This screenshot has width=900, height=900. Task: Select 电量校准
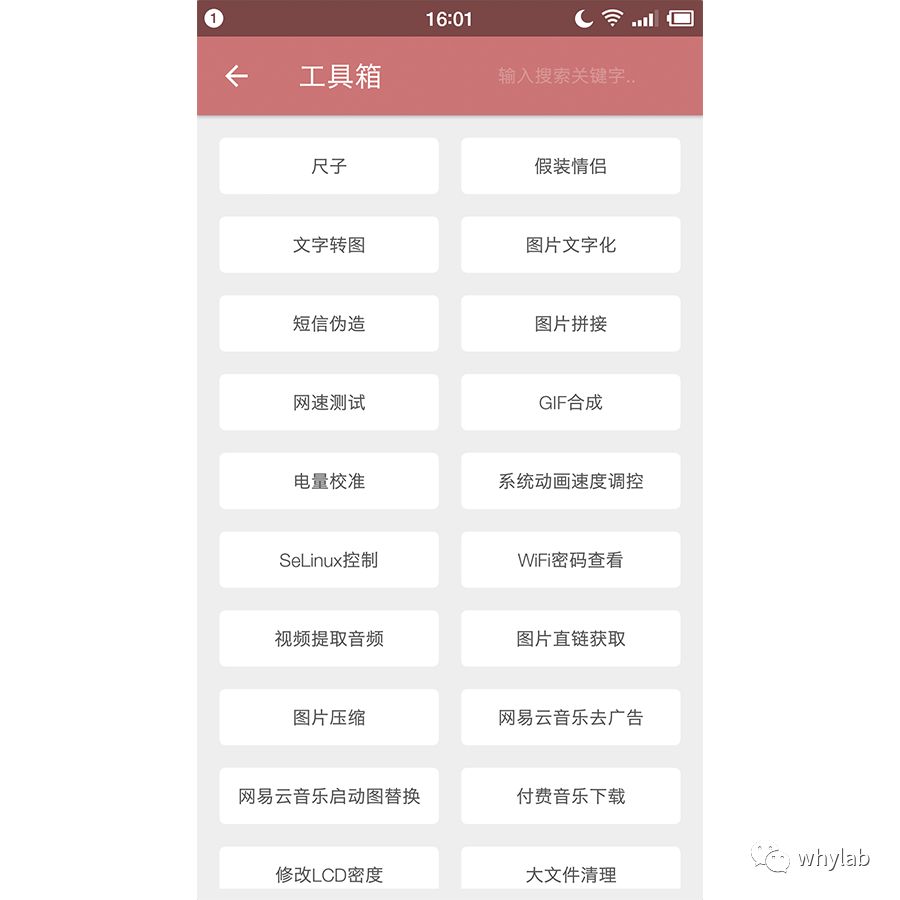(x=329, y=481)
